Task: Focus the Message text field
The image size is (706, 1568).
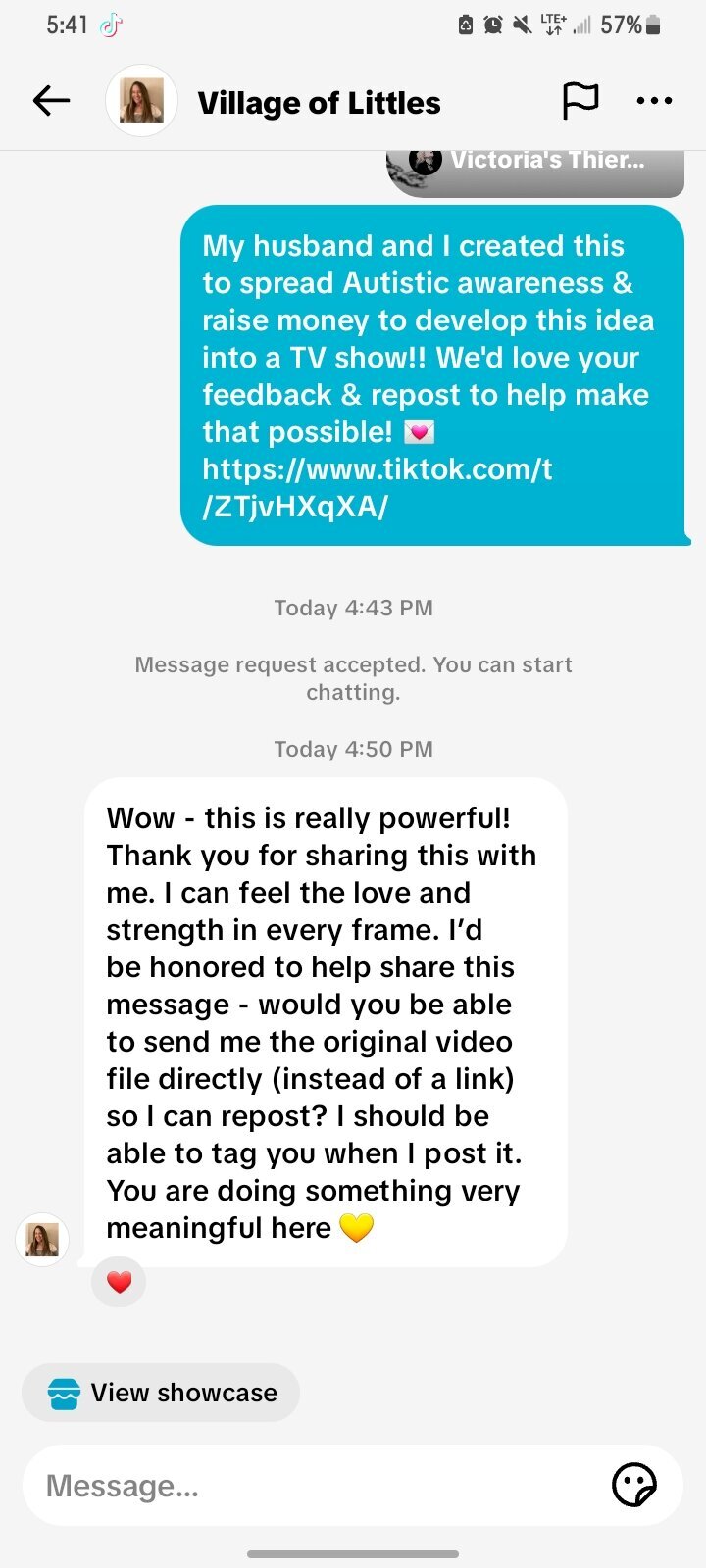Action: tap(314, 1486)
